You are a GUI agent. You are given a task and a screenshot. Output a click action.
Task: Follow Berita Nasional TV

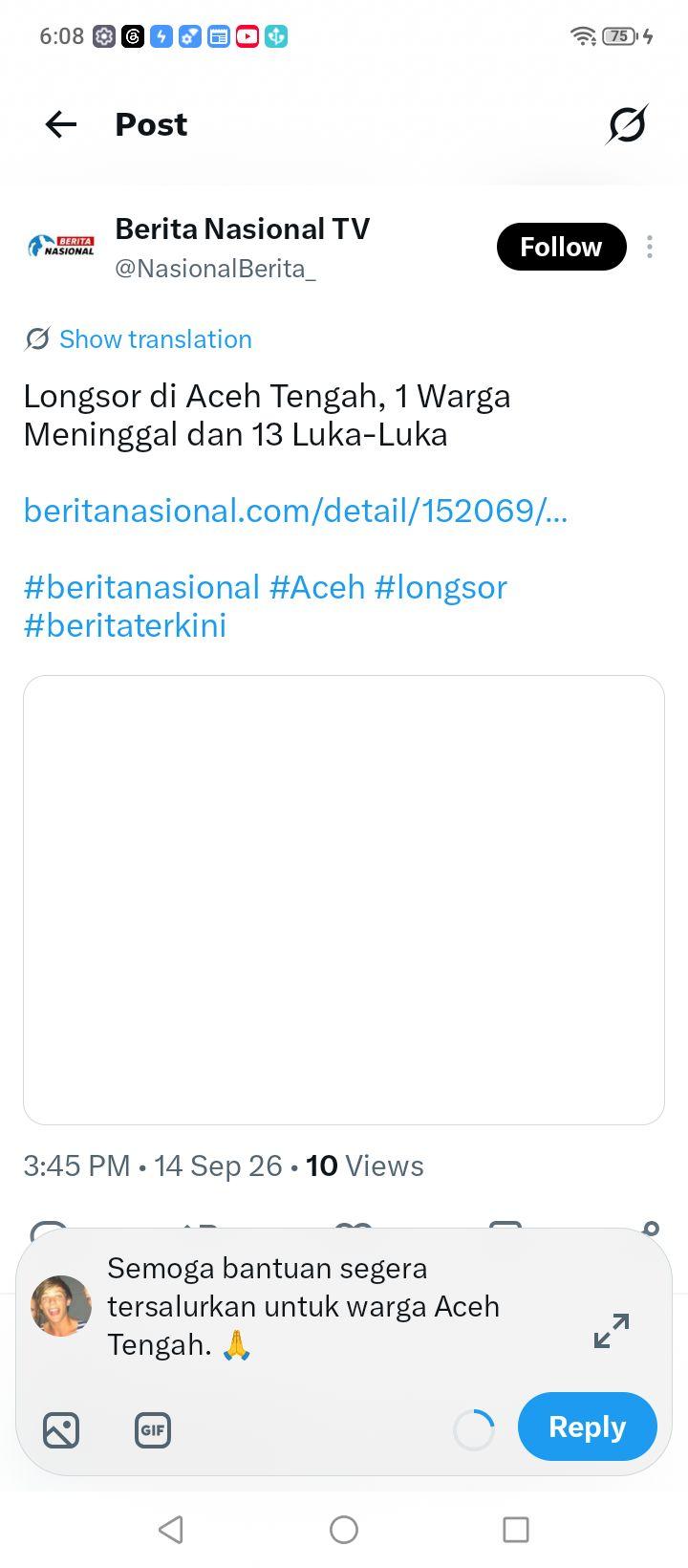point(561,247)
